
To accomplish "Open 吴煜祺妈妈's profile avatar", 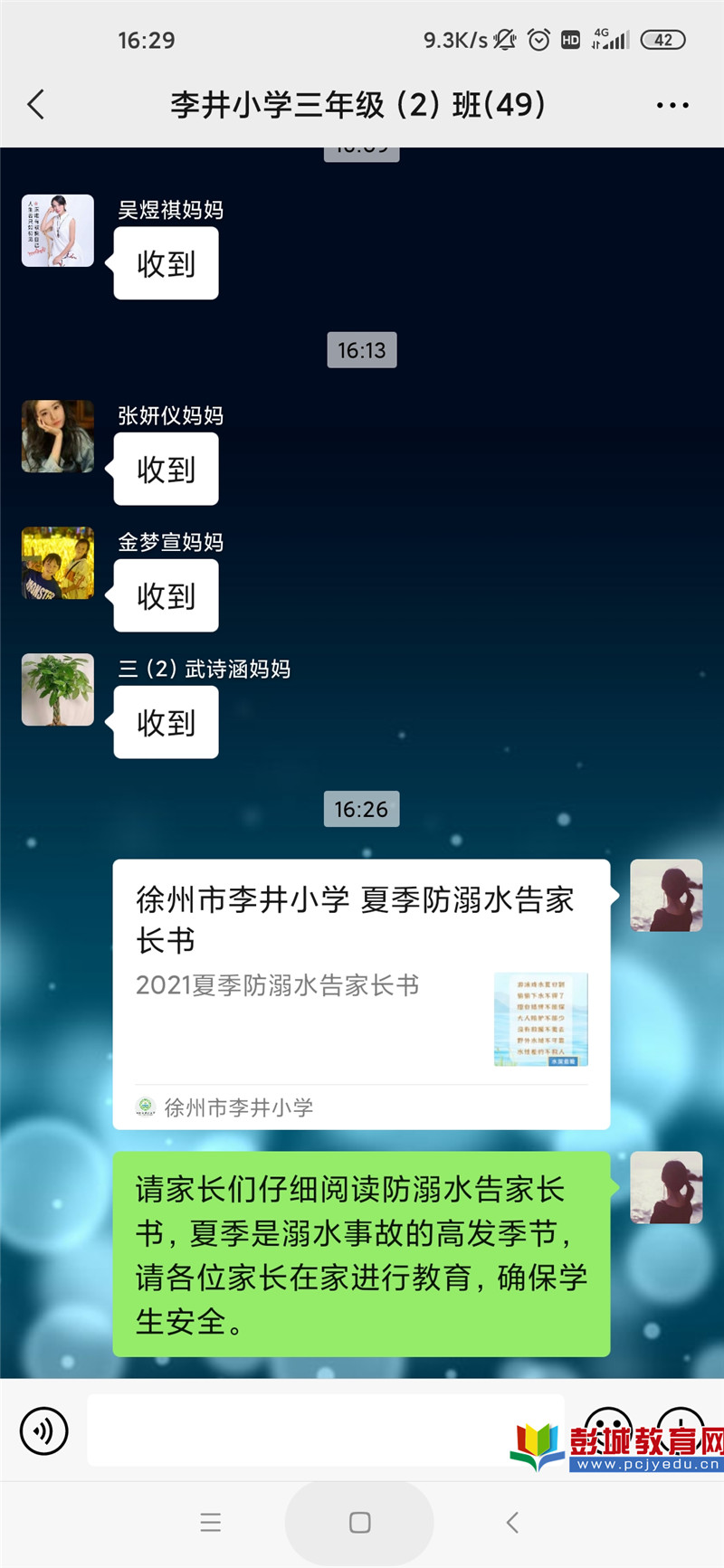I will click(58, 231).
